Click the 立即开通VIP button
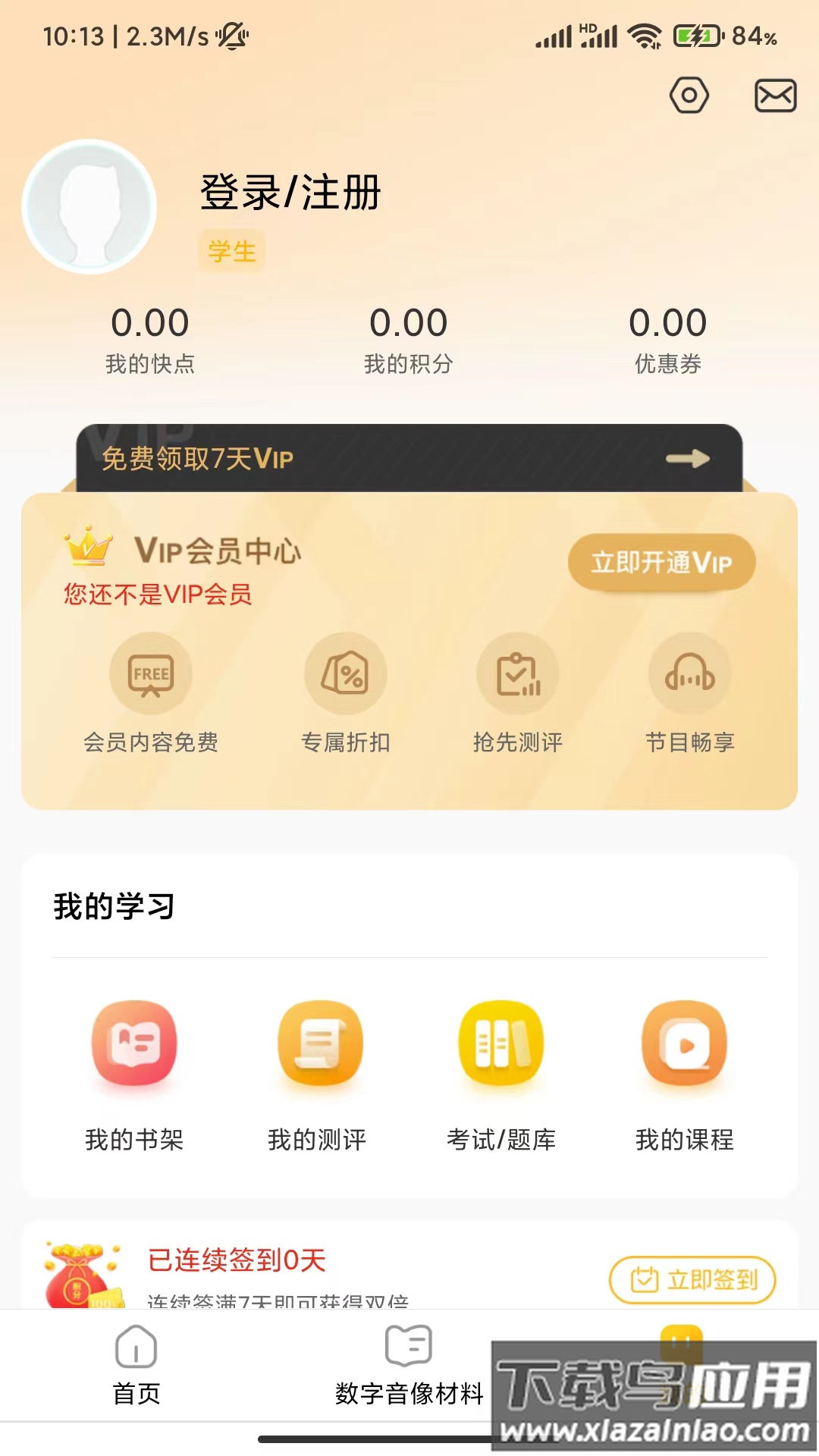 click(661, 561)
